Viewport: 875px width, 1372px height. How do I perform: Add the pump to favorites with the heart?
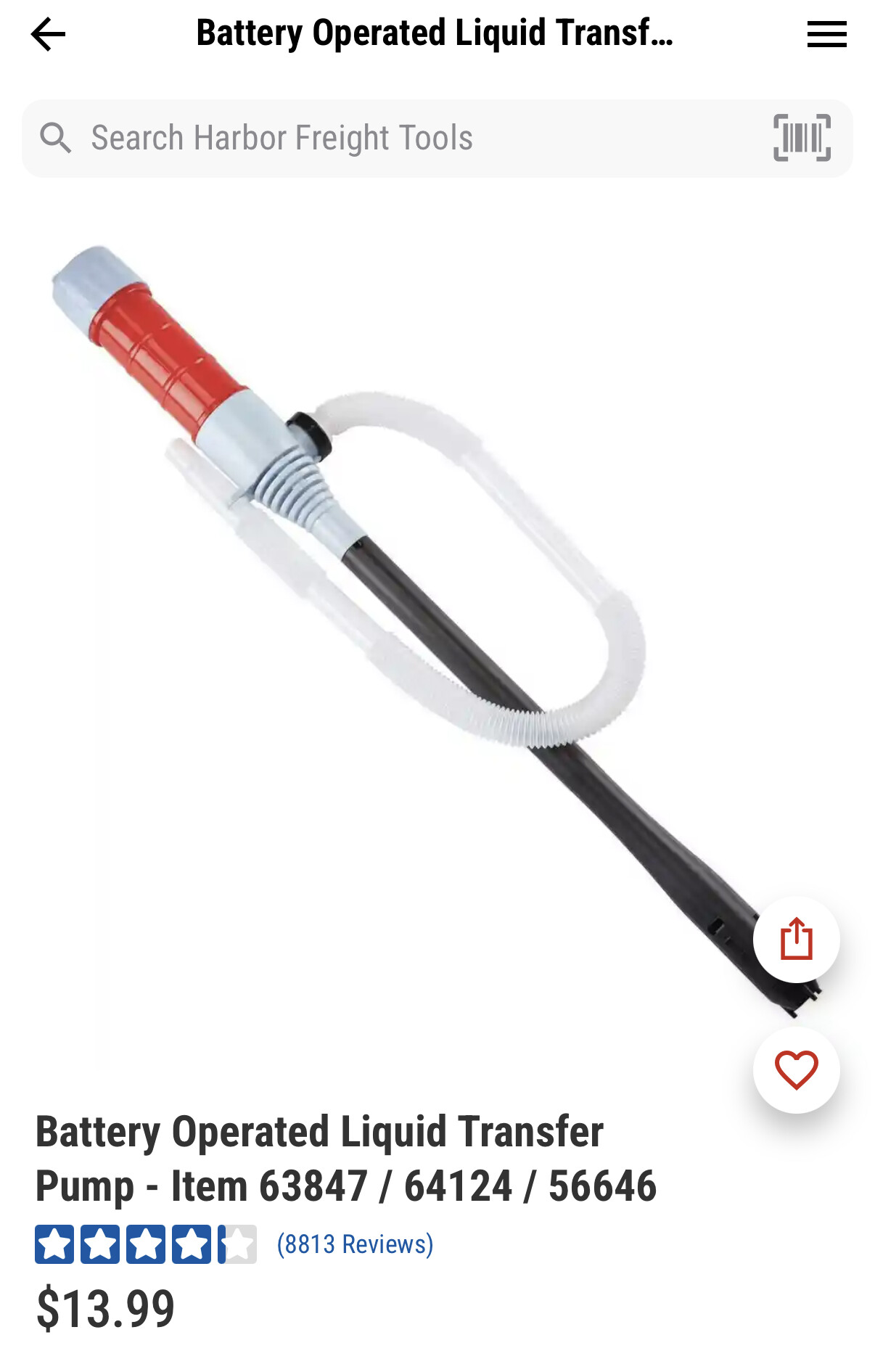point(796,1069)
